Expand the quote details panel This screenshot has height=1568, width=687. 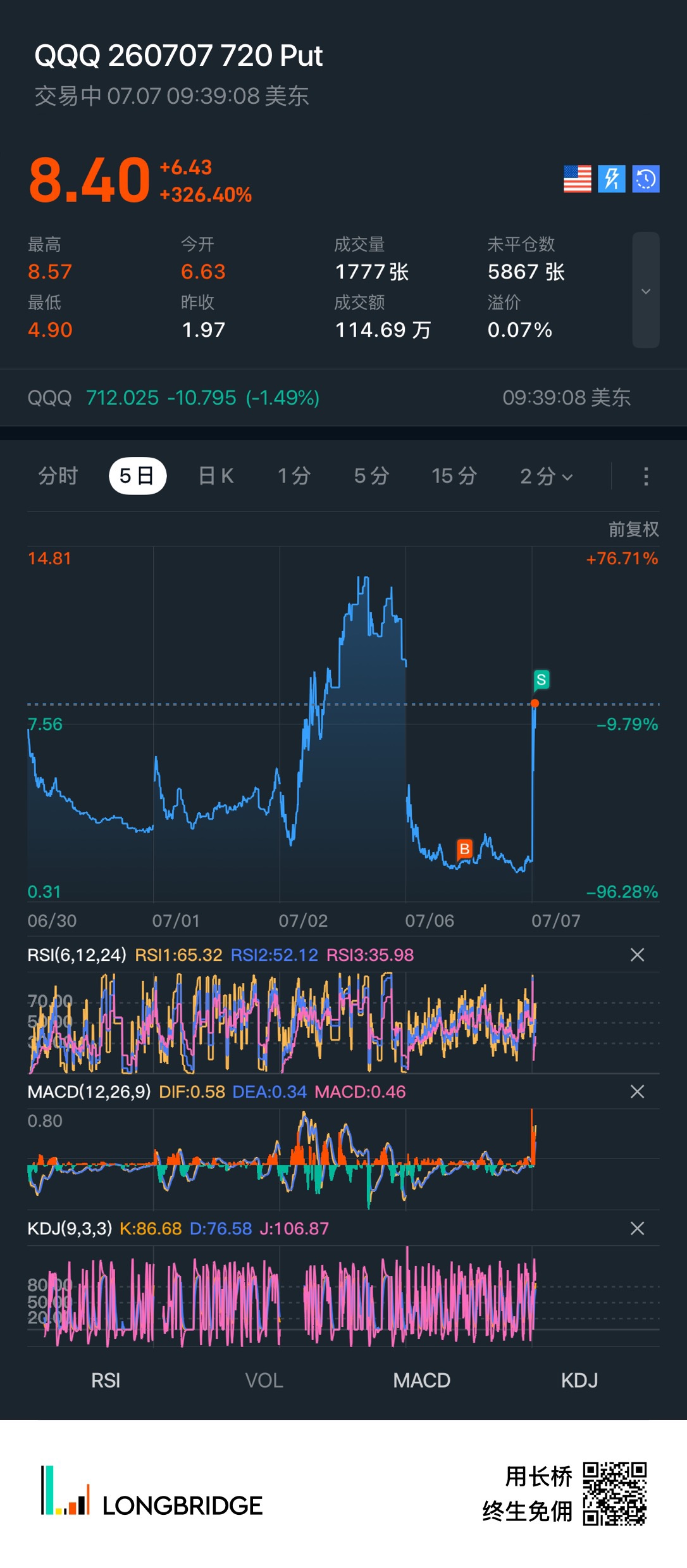(646, 291)
